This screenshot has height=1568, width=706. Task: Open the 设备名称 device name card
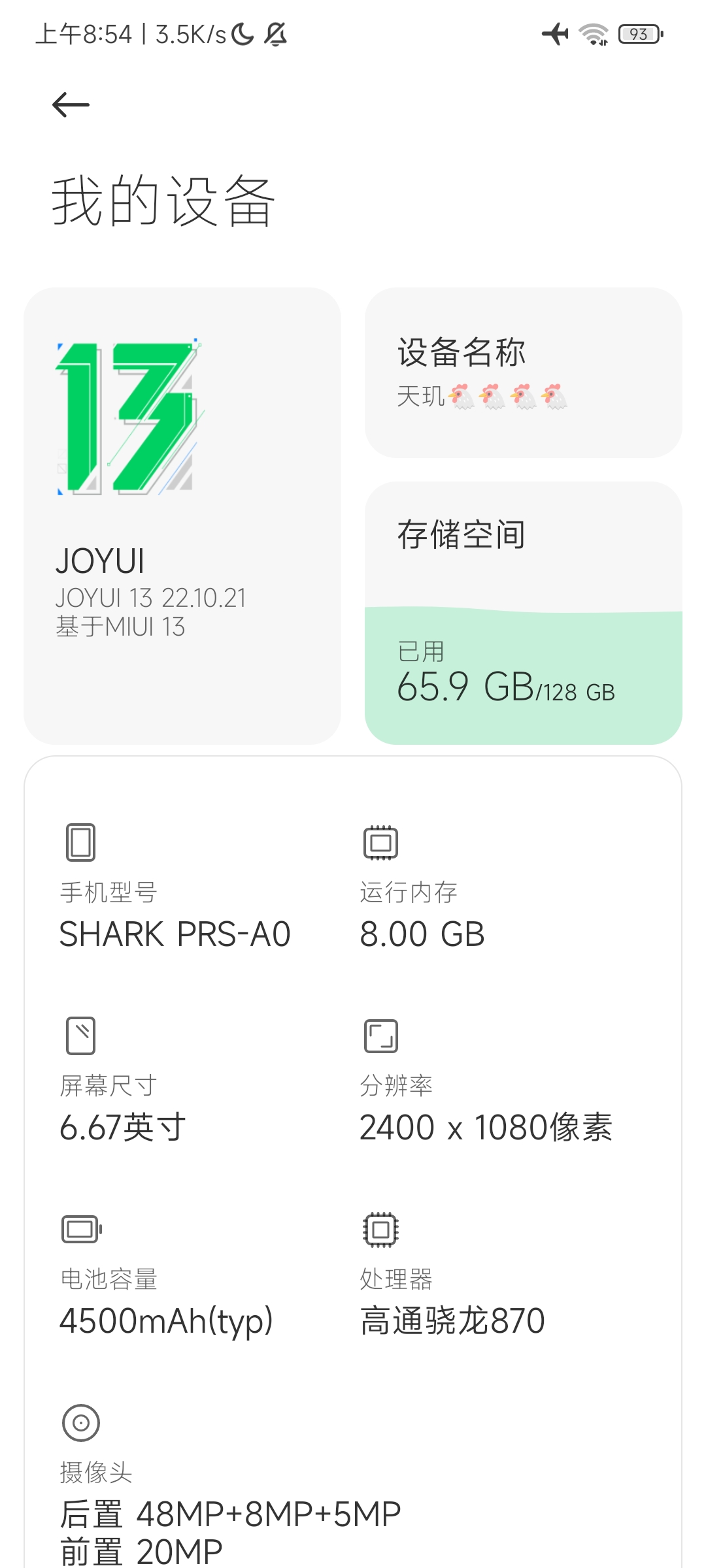tap(523, 372)
